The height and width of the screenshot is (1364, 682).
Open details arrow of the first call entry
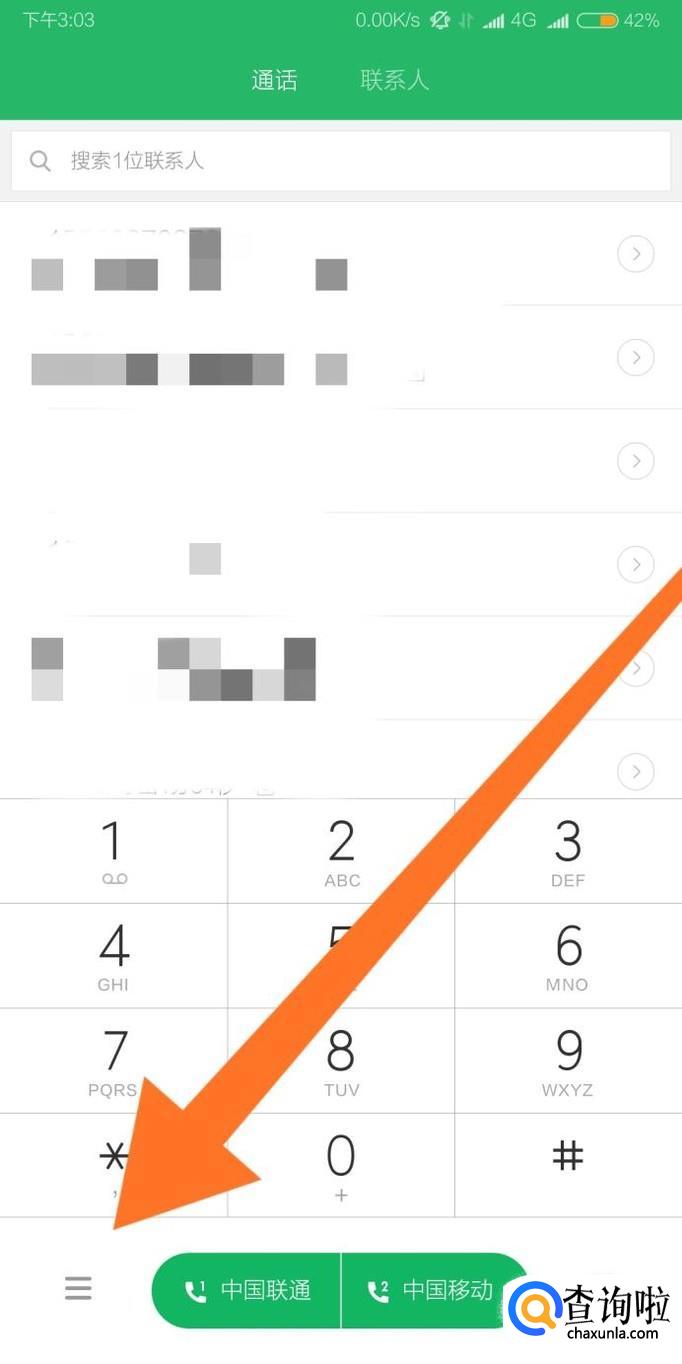(636, 255)
